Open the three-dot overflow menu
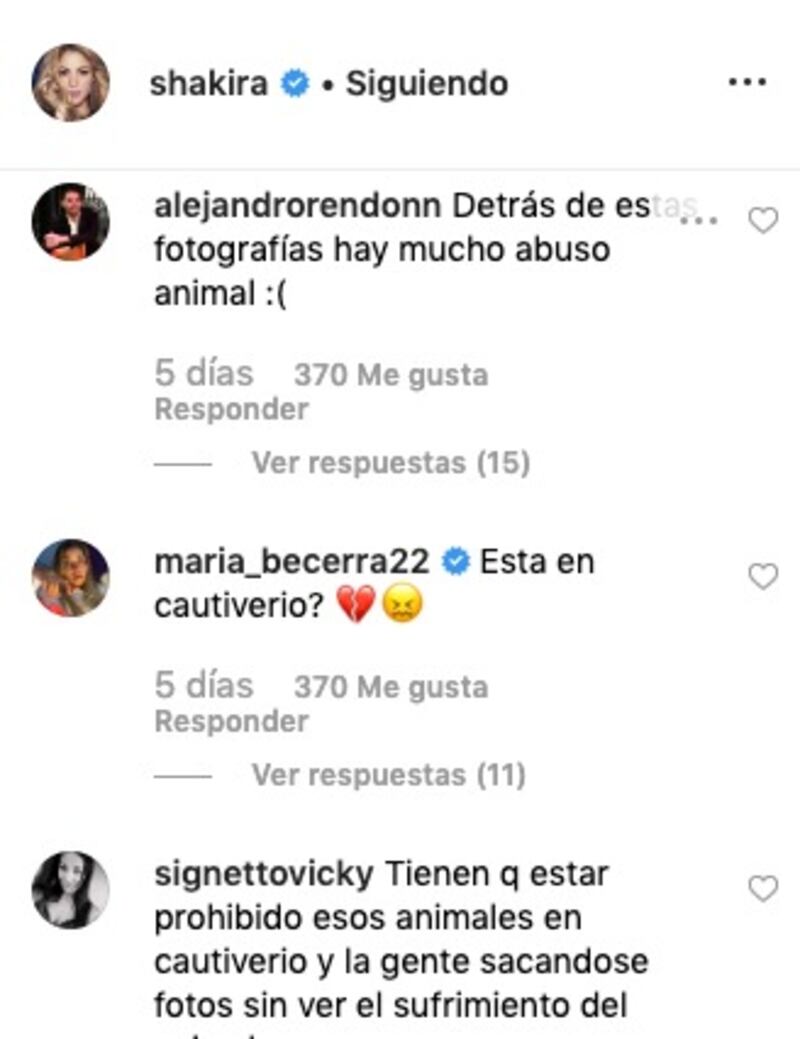The width and height of the screenshot is (800, 1039). click(x=747, y=83)
